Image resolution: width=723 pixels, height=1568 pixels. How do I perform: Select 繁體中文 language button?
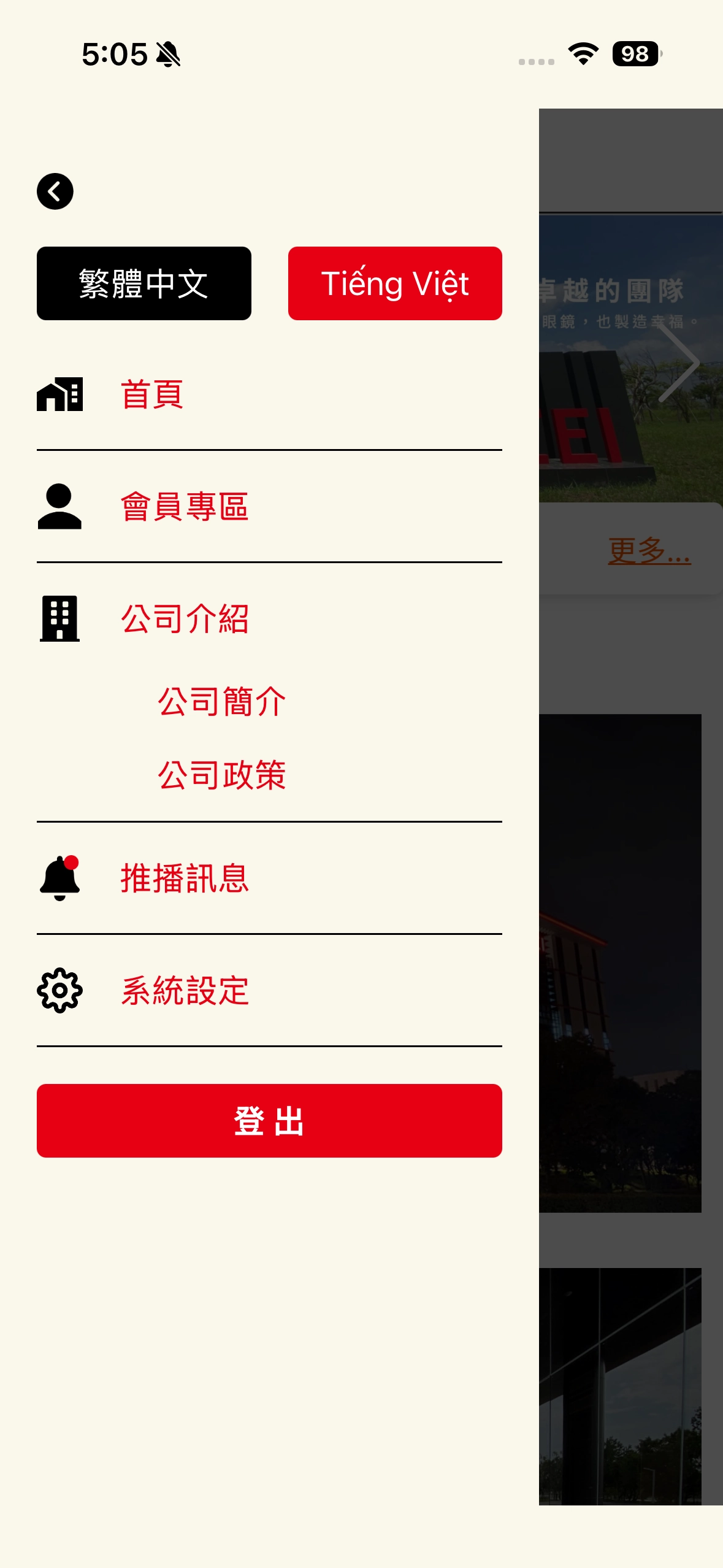pos(144,283)
